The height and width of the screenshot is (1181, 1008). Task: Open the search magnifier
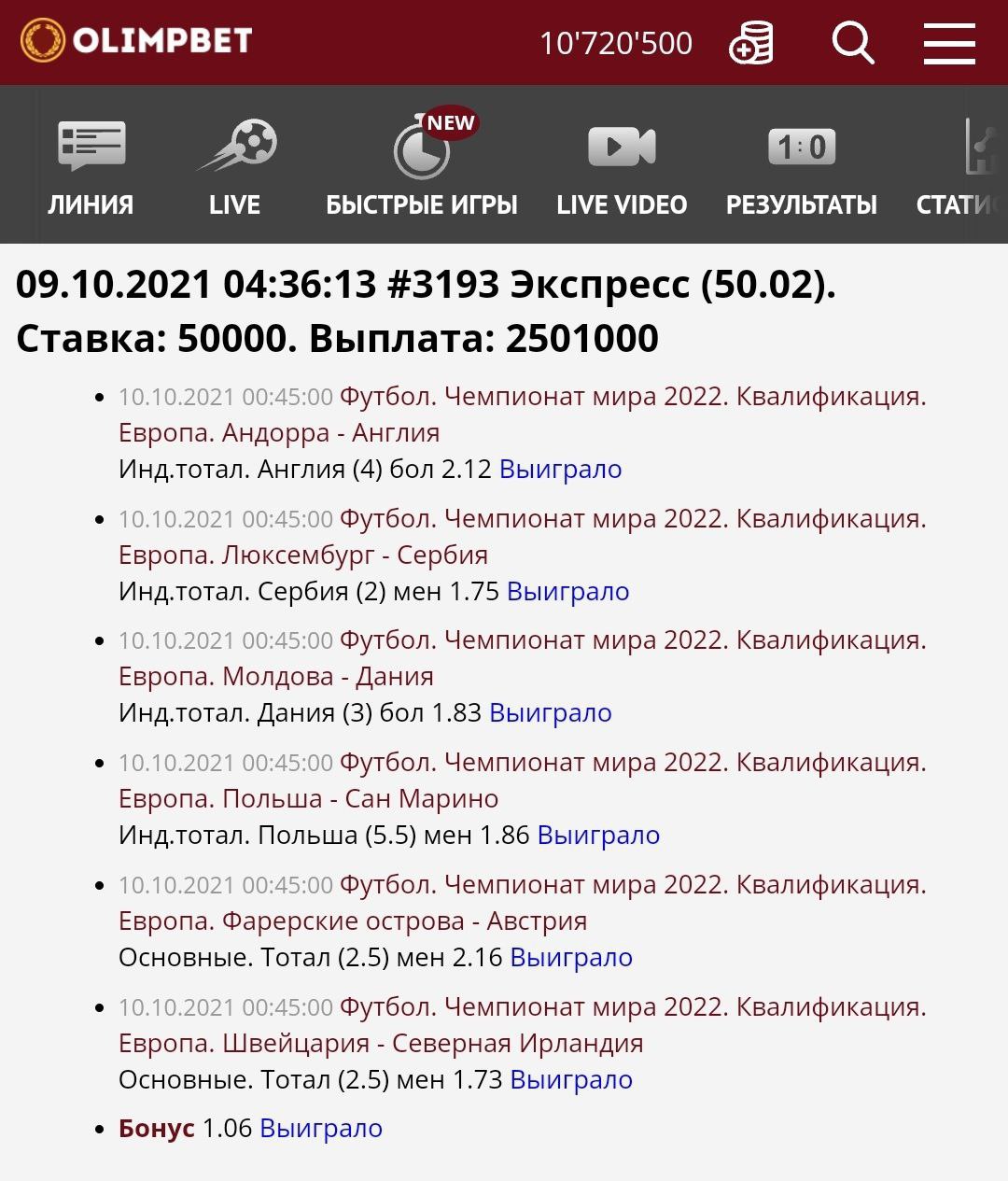click(x=852, y=43)
